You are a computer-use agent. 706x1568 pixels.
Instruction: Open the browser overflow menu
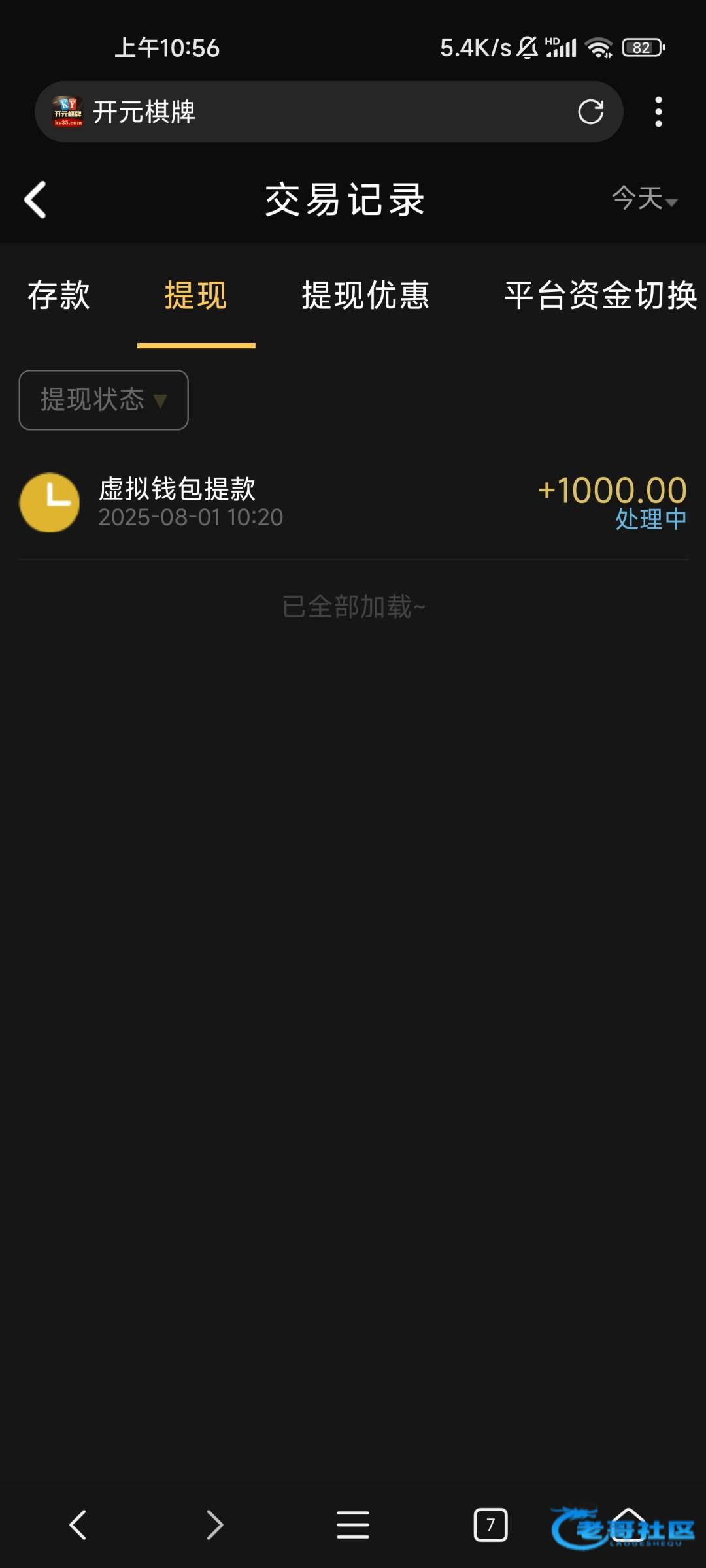(x=658, y=112)
